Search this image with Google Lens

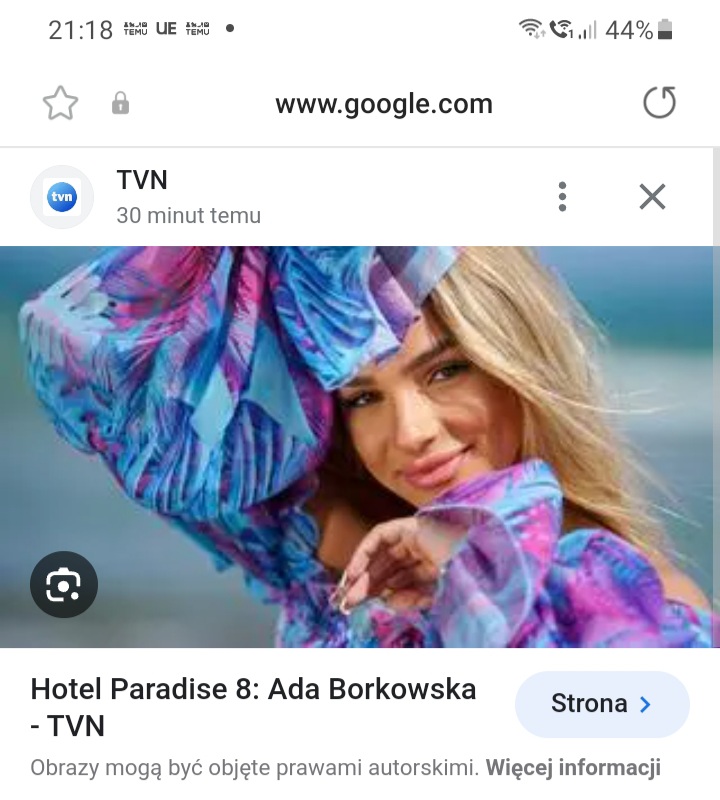tap(64, 584)
